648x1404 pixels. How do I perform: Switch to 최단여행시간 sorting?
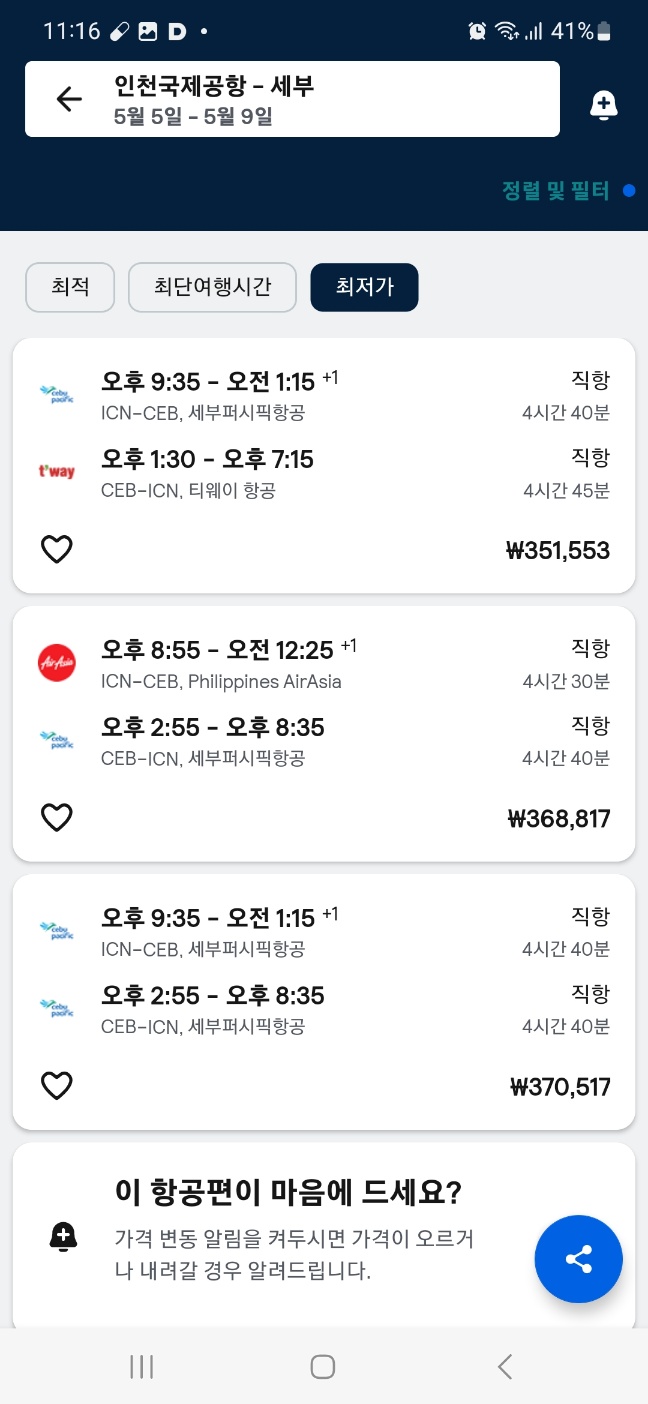click(x=212, y=287)
